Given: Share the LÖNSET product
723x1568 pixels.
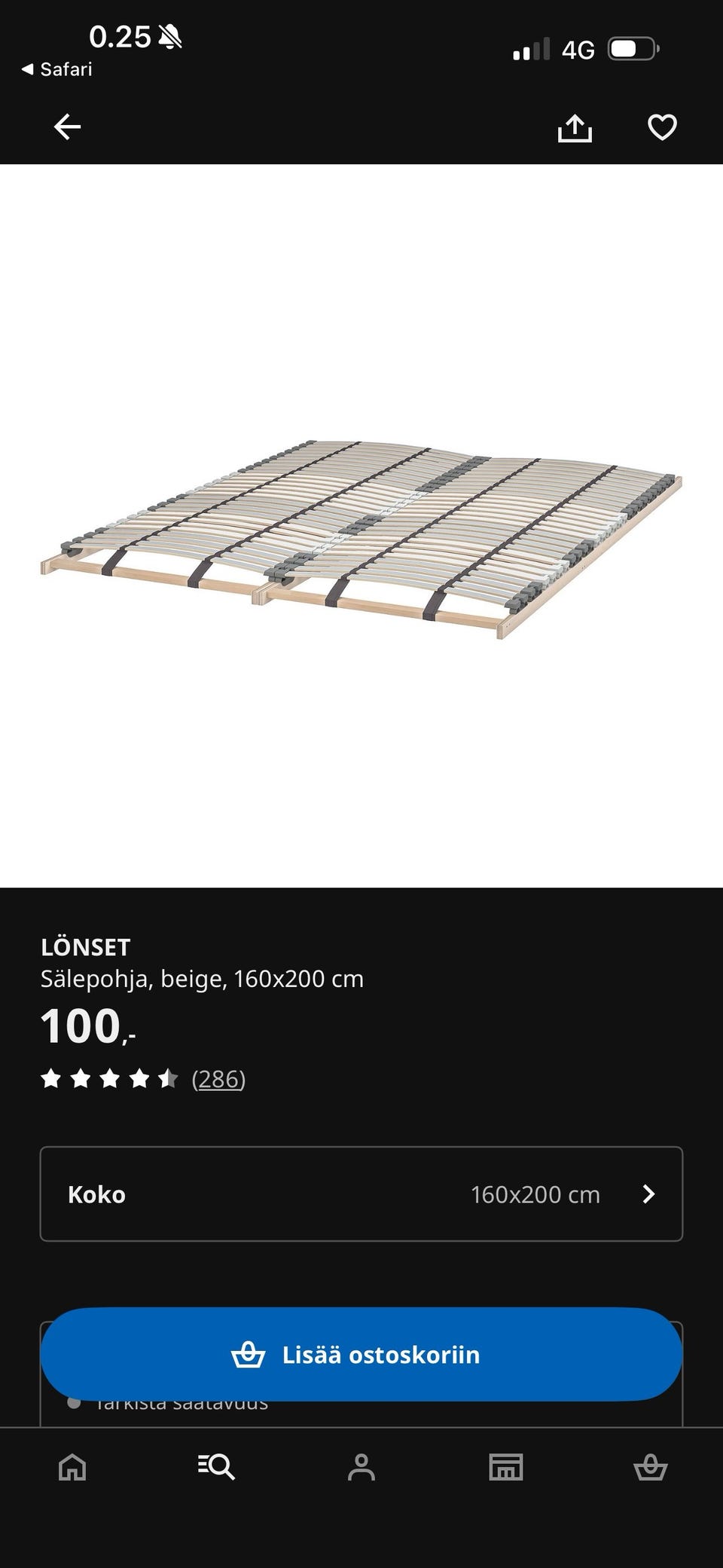Looking at the screenshot, I should click(x=575, y=127).
